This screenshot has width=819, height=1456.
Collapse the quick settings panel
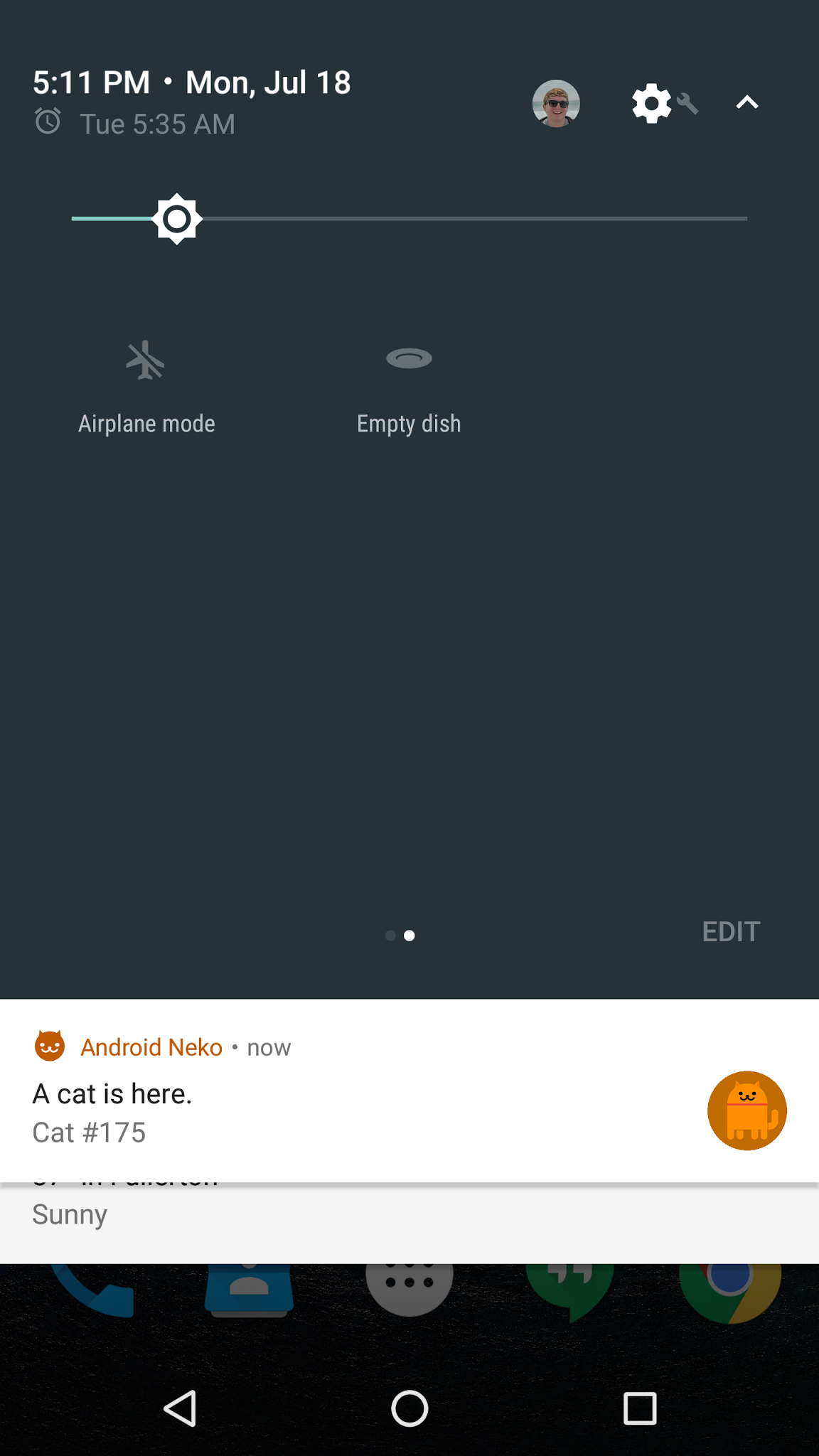746,104
